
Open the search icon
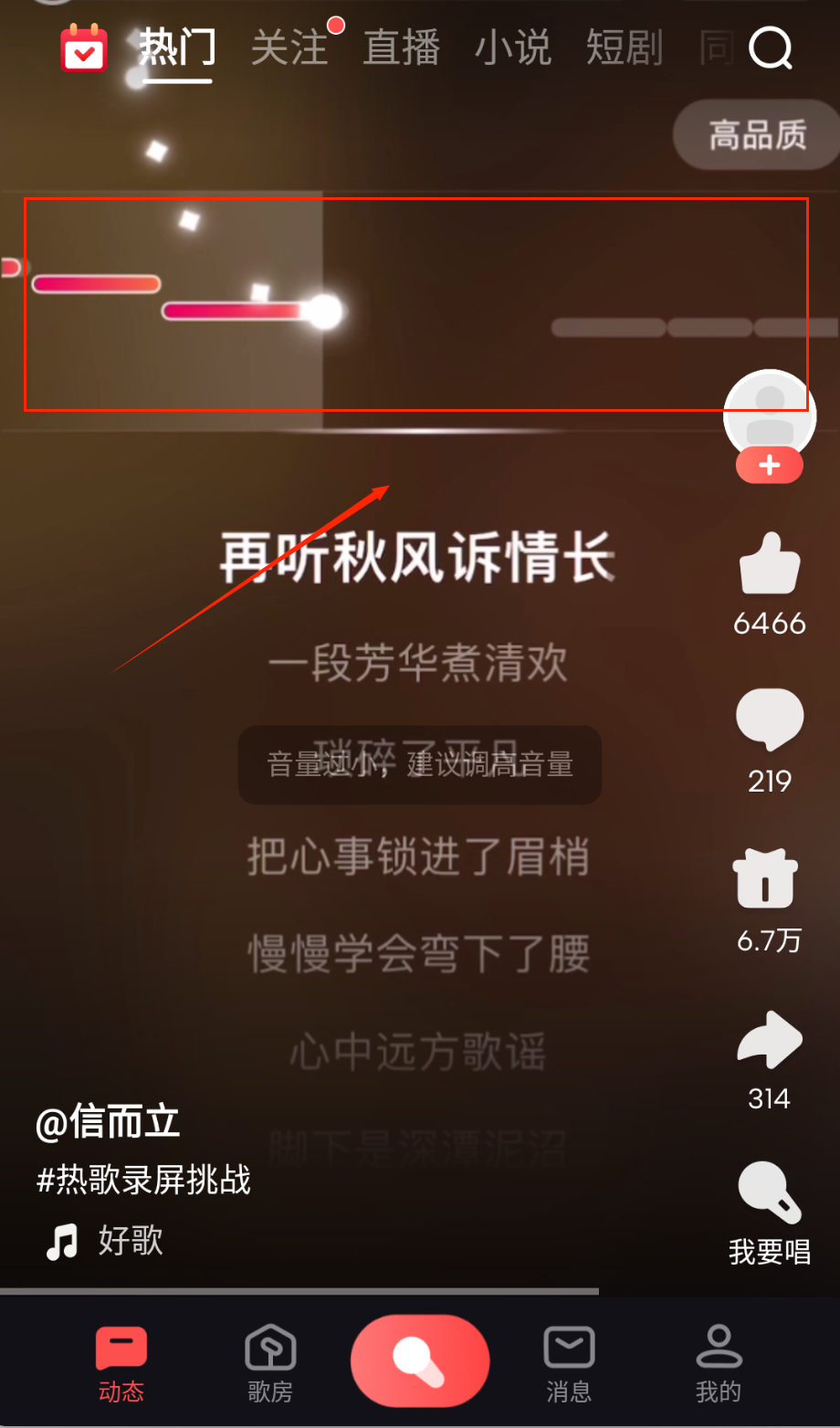(771, 47)
